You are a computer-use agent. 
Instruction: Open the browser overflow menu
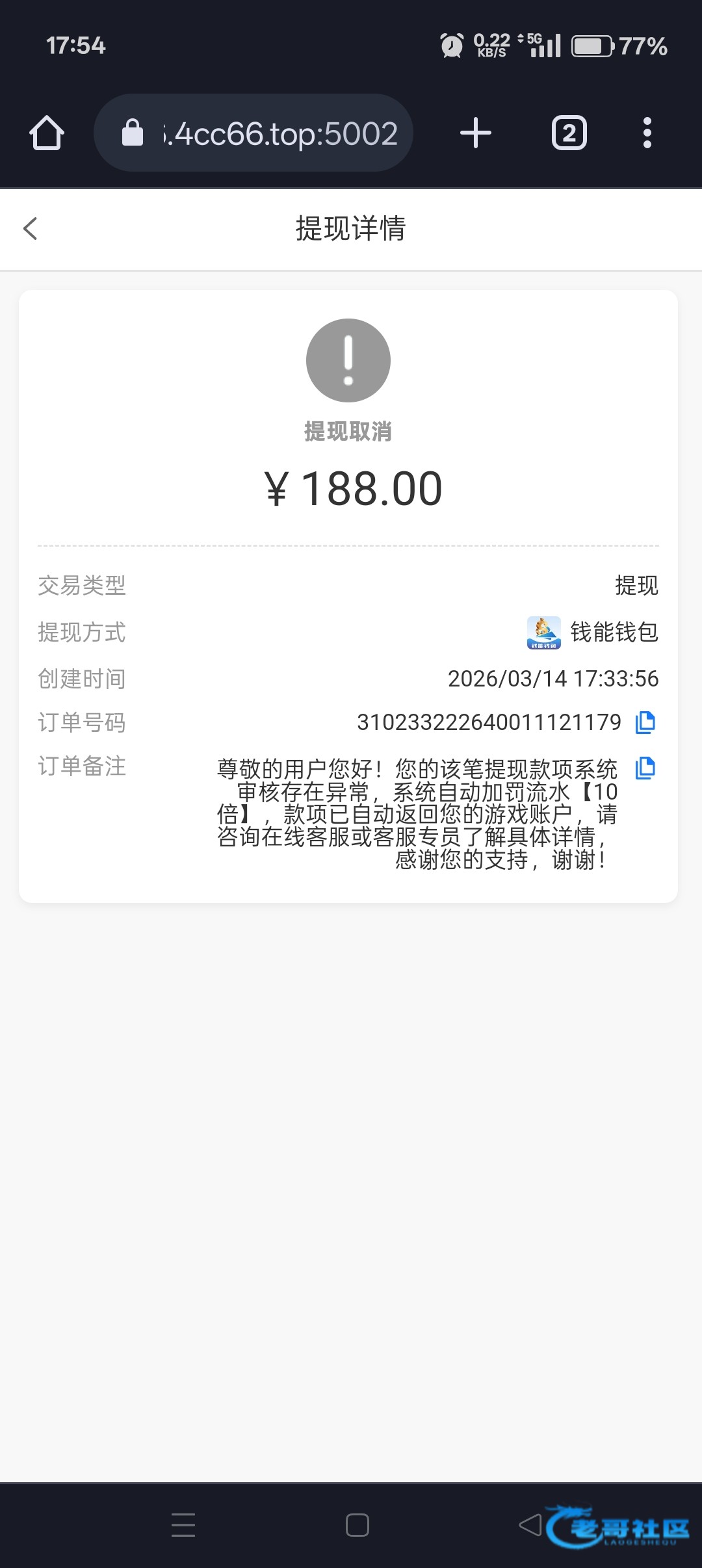pos(647,133)
